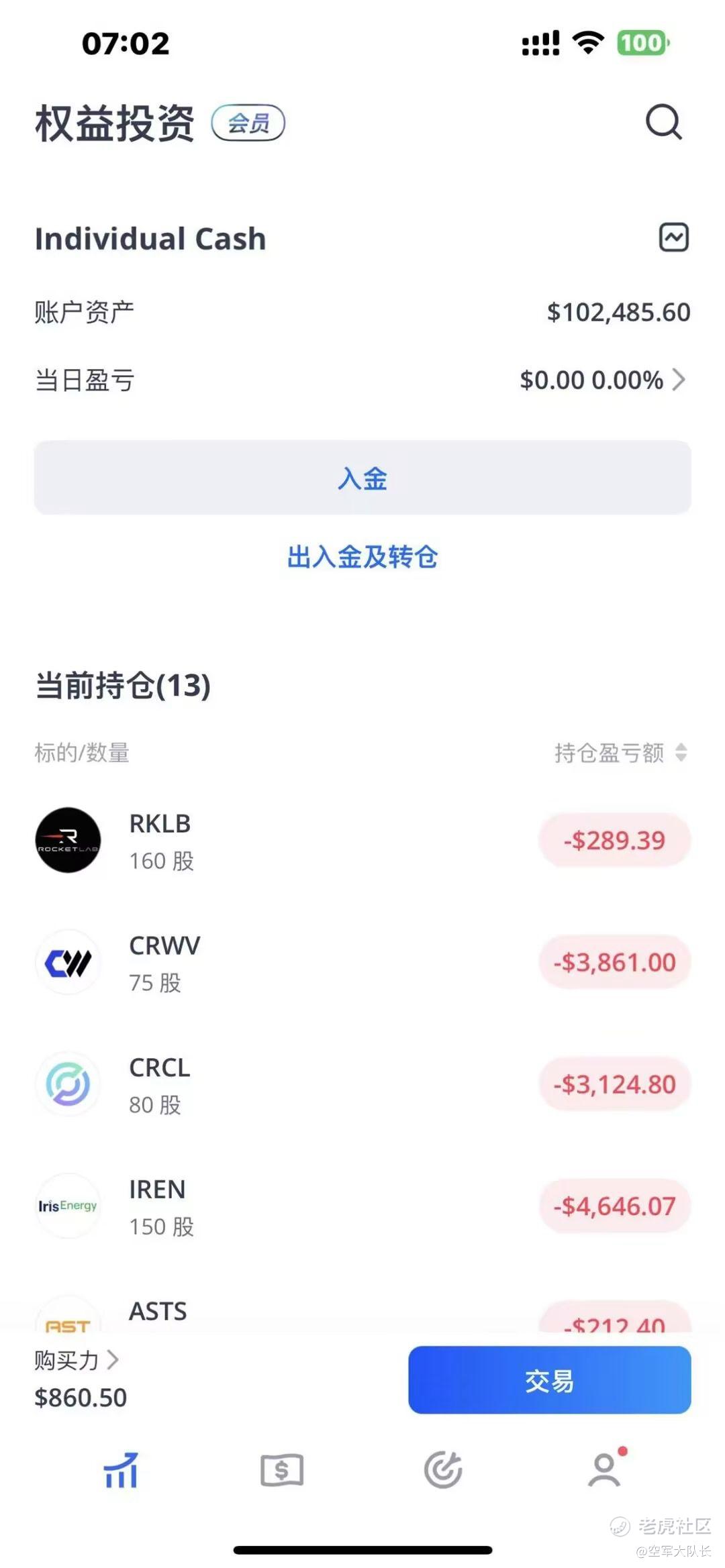The height and width of the screenshot is (1568, 725).
Task: Open the account chart icon beside Individual Cash
Action: point(673,238)
